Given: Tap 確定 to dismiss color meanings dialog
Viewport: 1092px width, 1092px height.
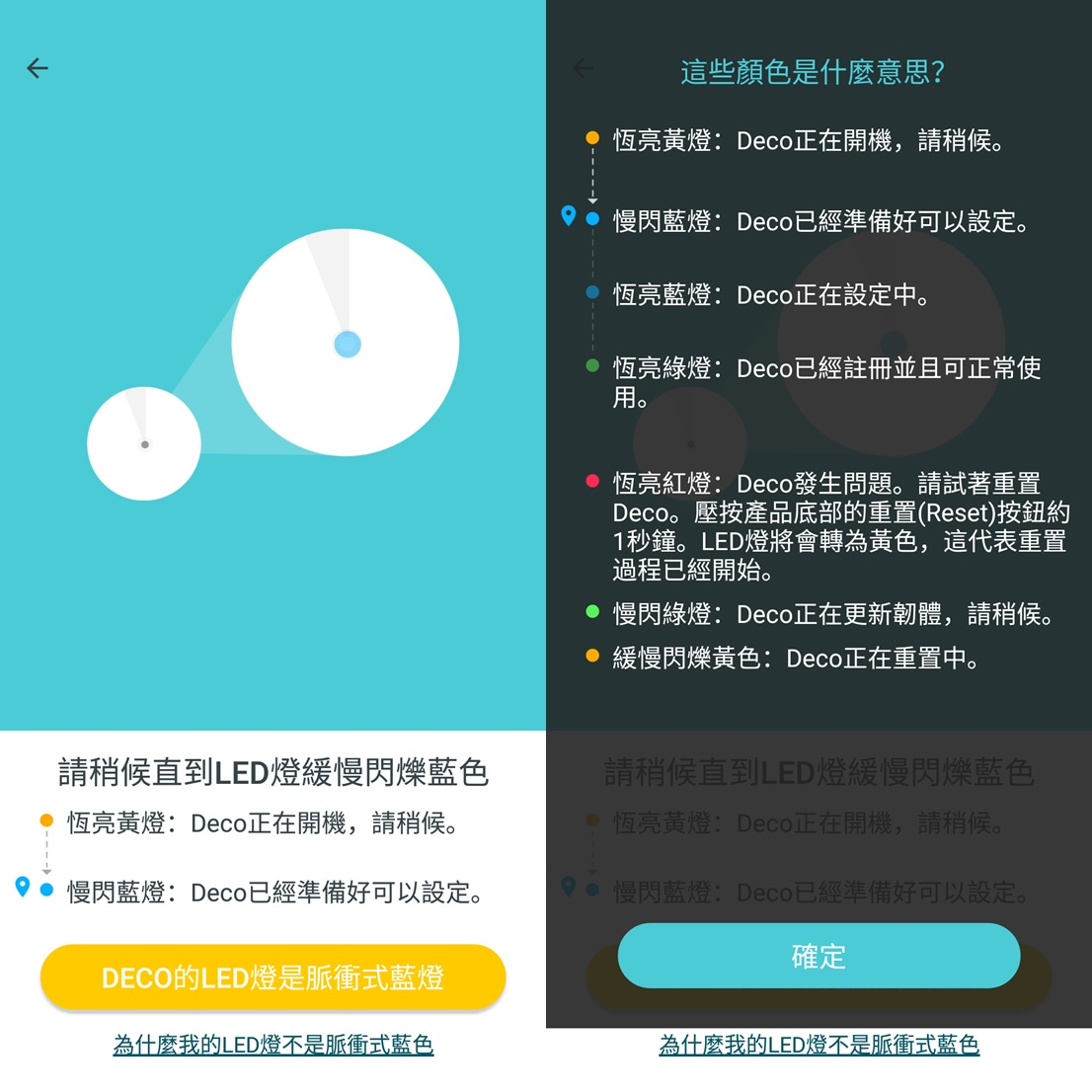Looking at the screenshot, I should pyautogui.click(x=819, y=956).
